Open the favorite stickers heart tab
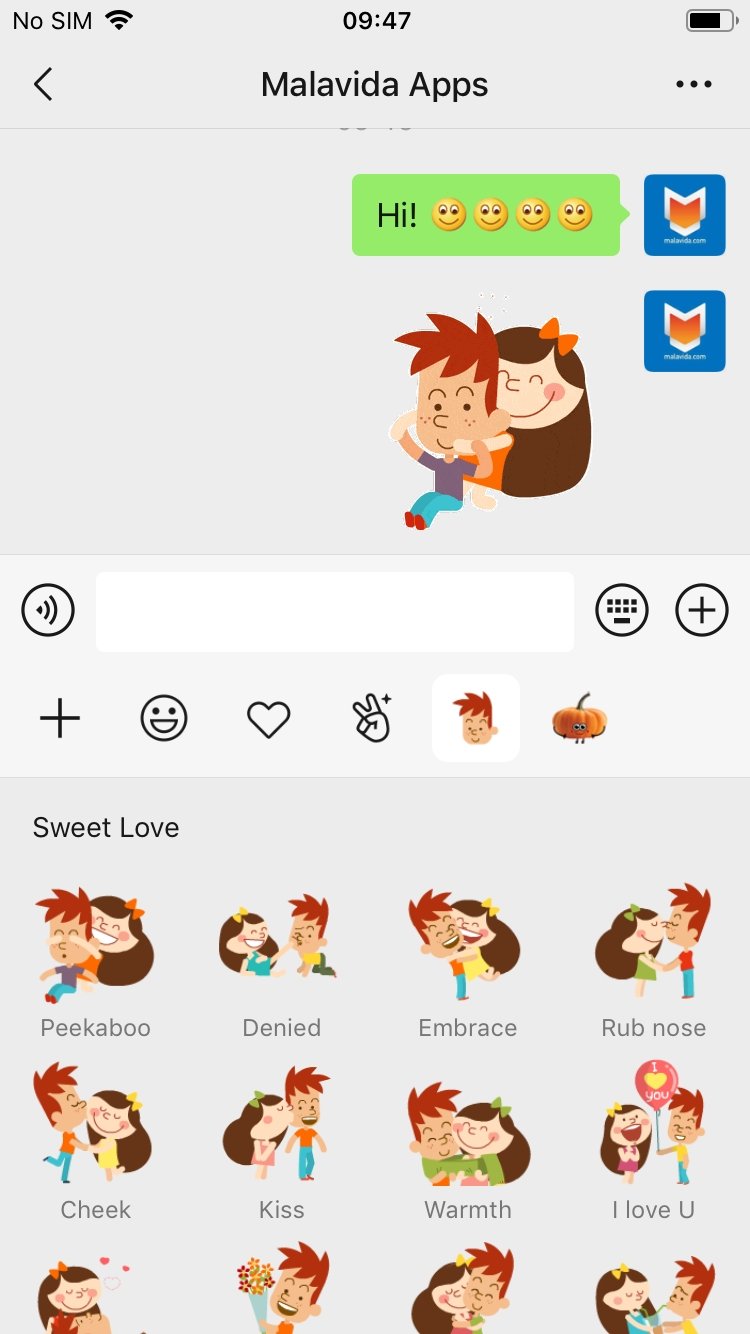Screen dimensions: 750x1334 coord(268,718)
